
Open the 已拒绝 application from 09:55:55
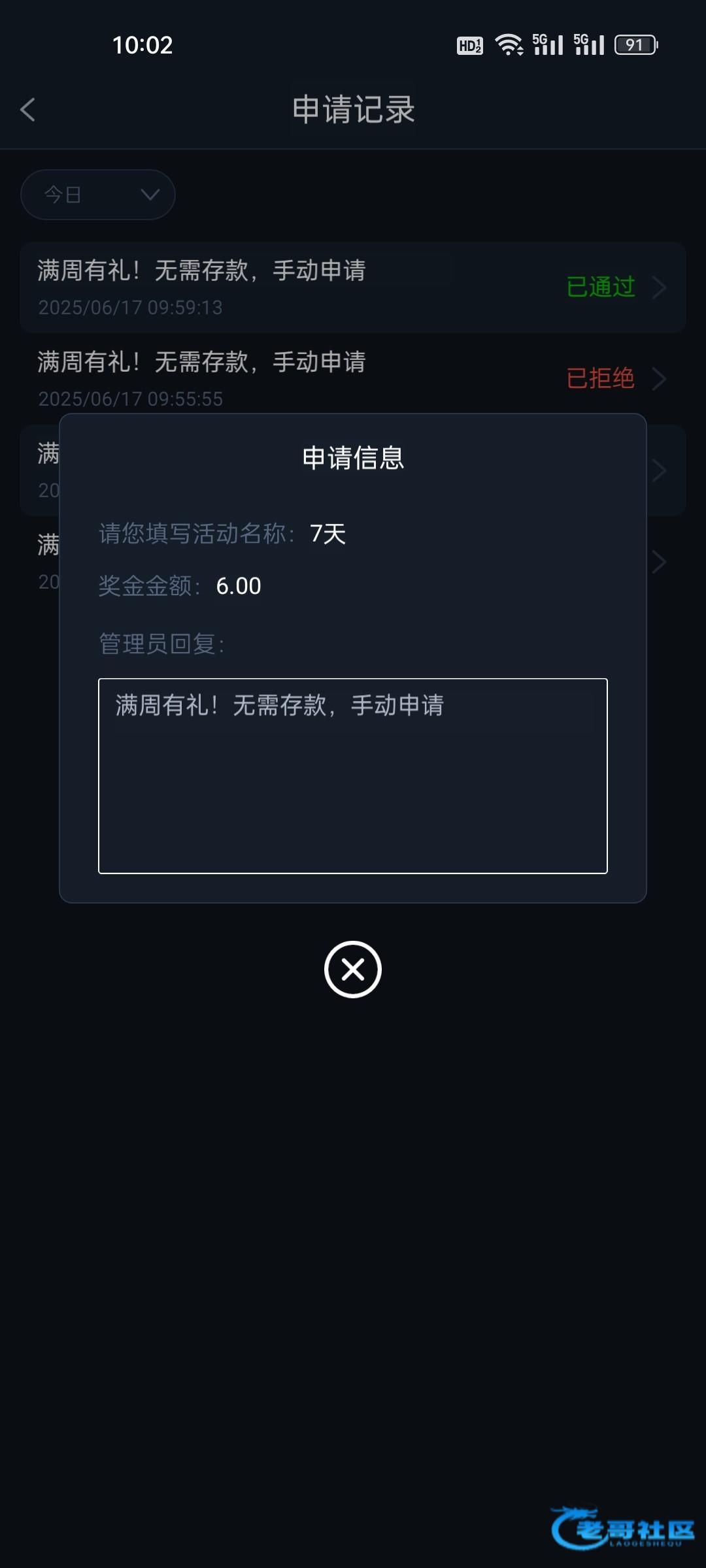click(x=353, y=379)
